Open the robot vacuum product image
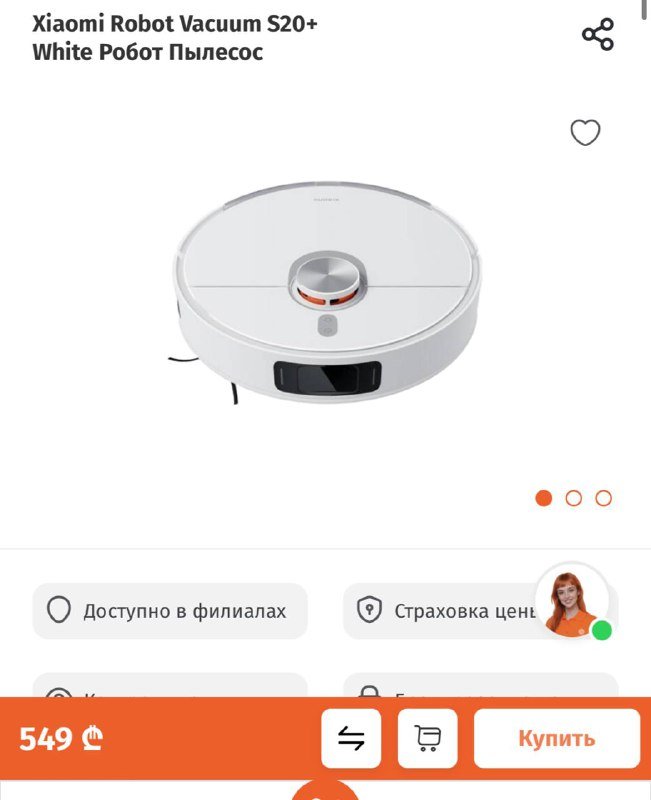This screenshot has height=800, width=651. click(325, 292)
